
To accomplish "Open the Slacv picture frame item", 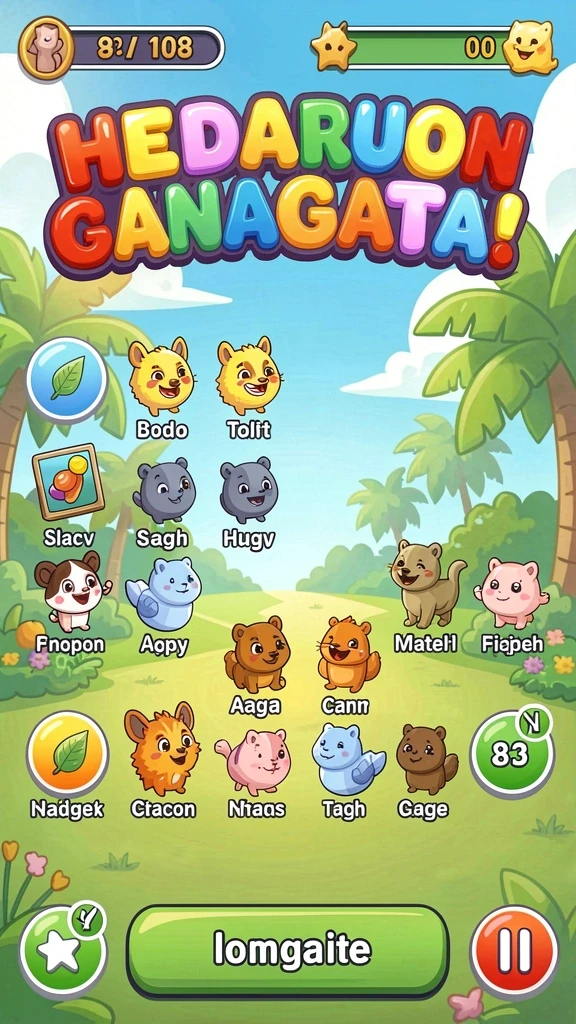I will [68, 481].
